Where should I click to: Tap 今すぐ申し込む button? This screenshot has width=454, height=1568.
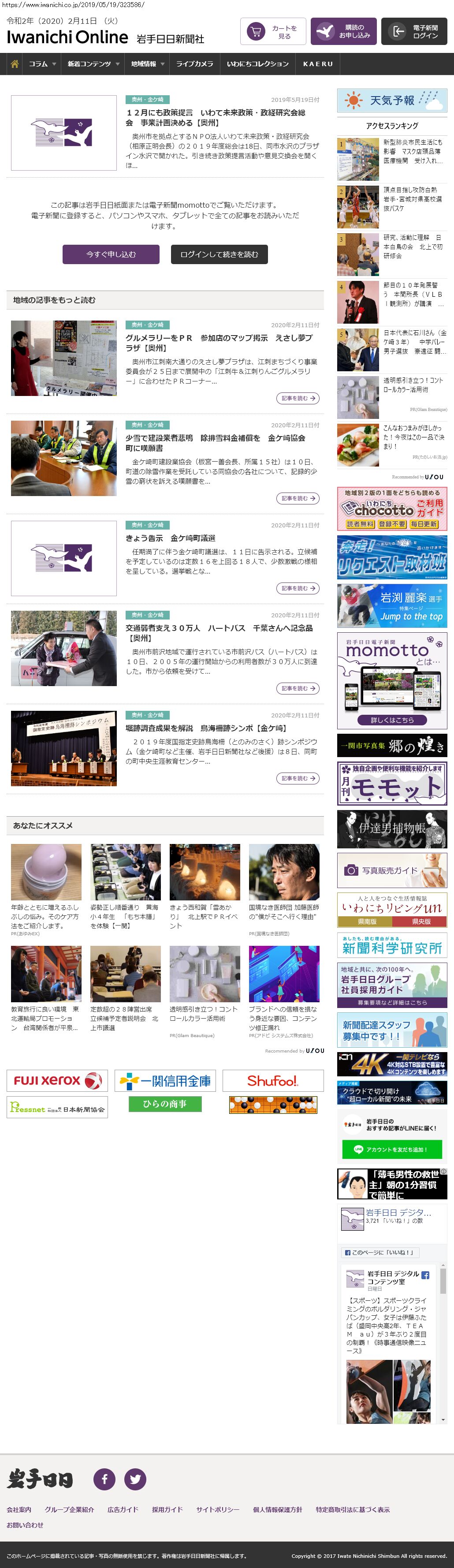tap(111, 254)
